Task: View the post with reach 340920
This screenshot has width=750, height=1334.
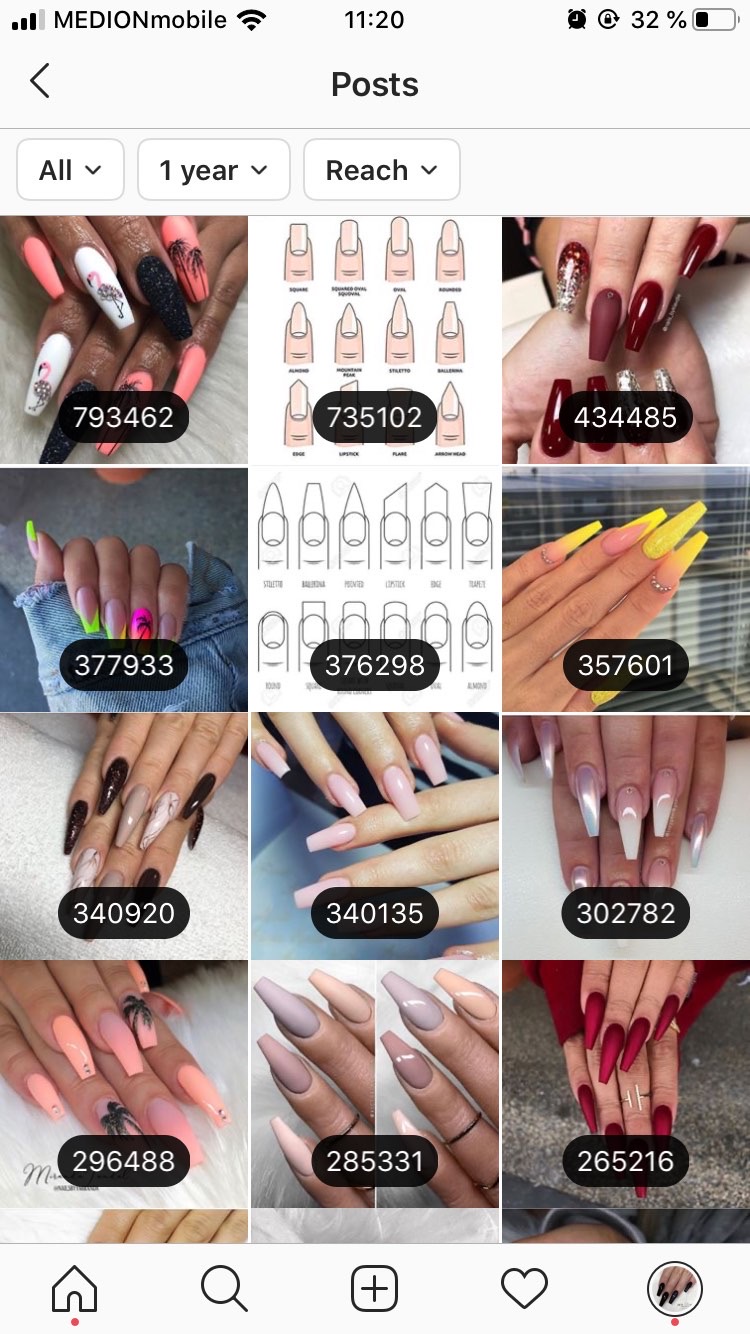Action: pos(124,836)
